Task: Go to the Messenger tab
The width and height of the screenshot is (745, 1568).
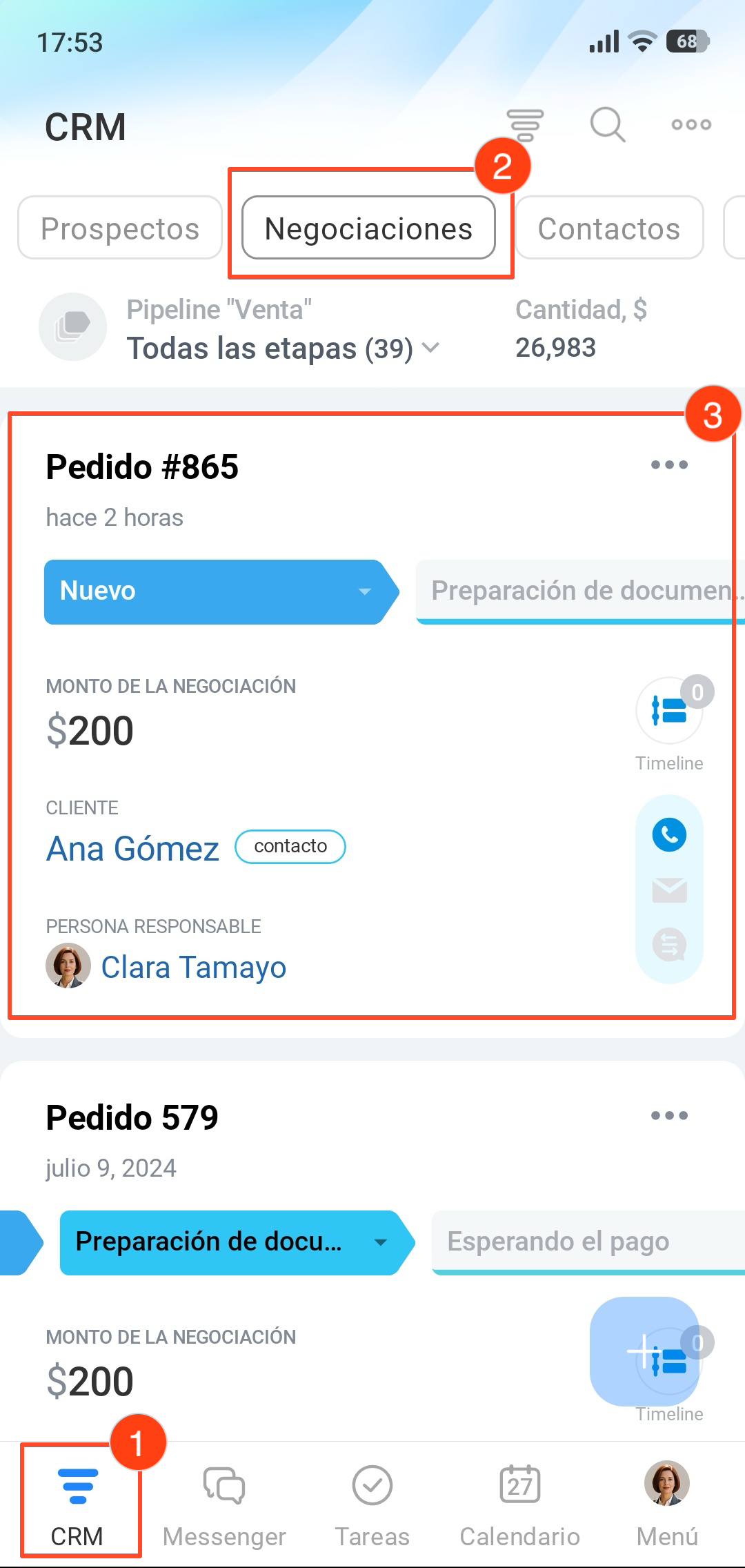Action: pos(224,1505)
